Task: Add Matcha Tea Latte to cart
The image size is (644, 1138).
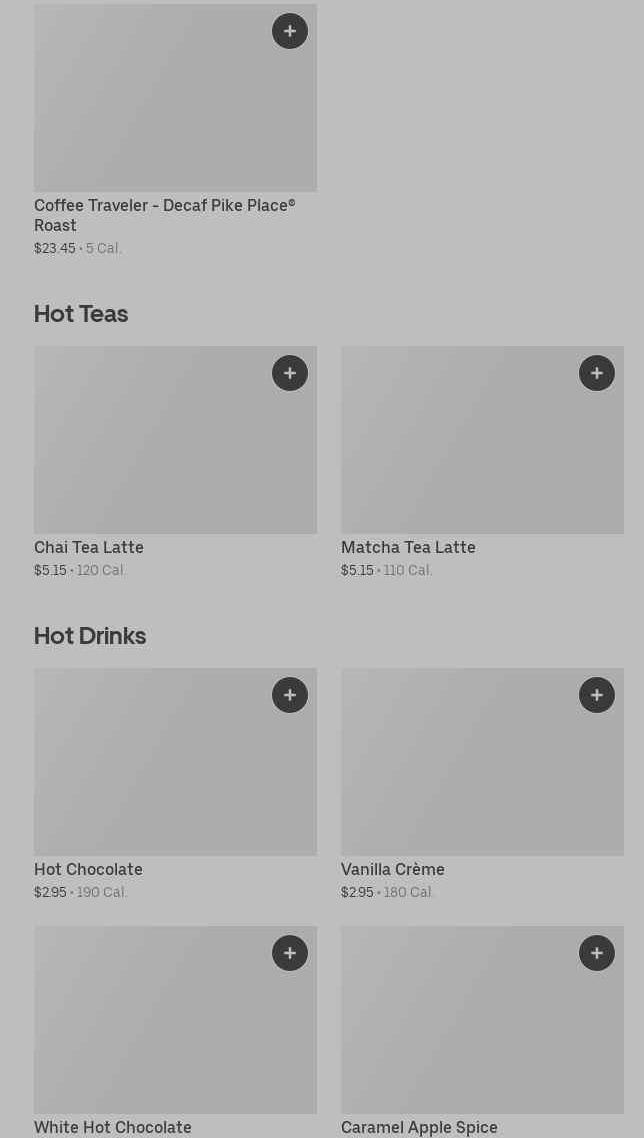Action: 597,373
